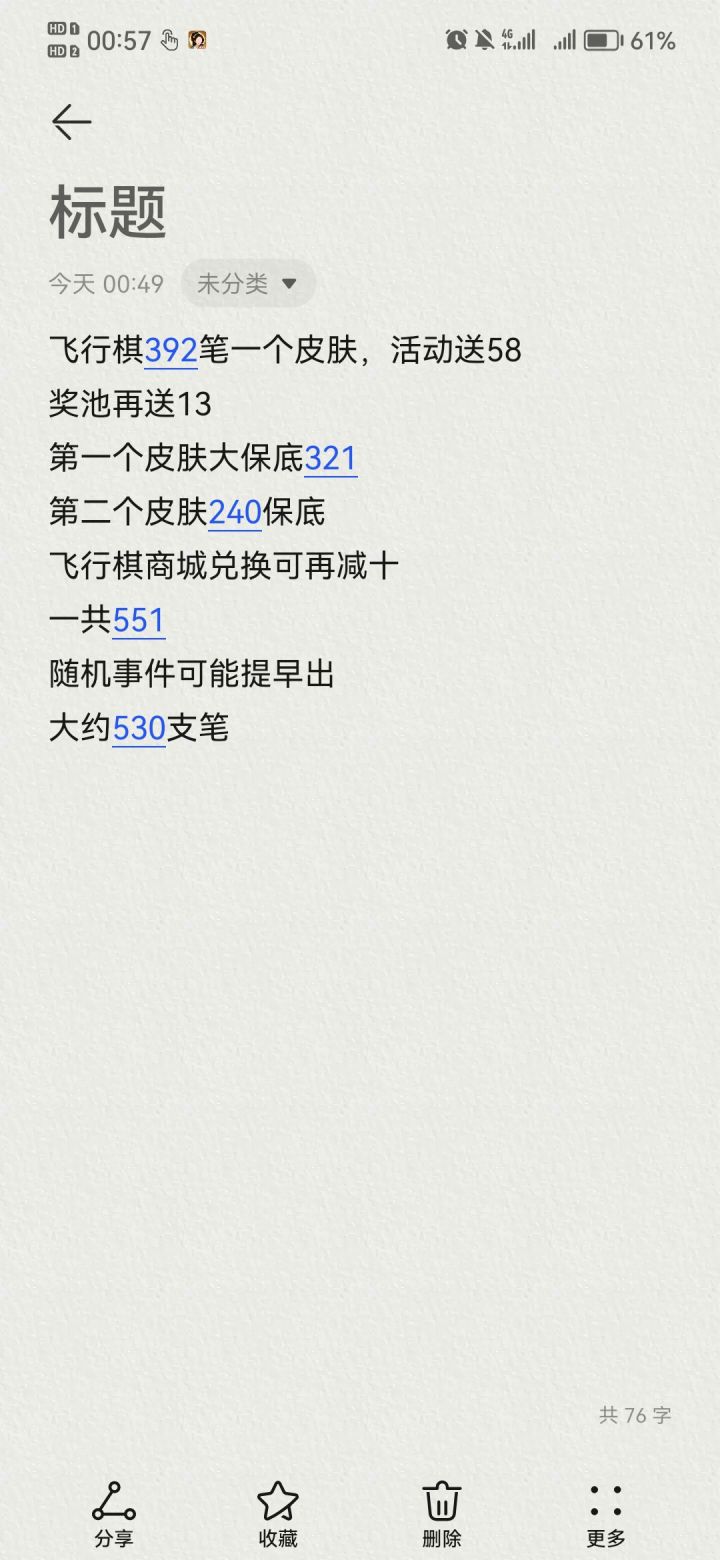The image size is (720, 1560).
Task: Open the 未分类 category dropdown
Action: pos(248,284)
